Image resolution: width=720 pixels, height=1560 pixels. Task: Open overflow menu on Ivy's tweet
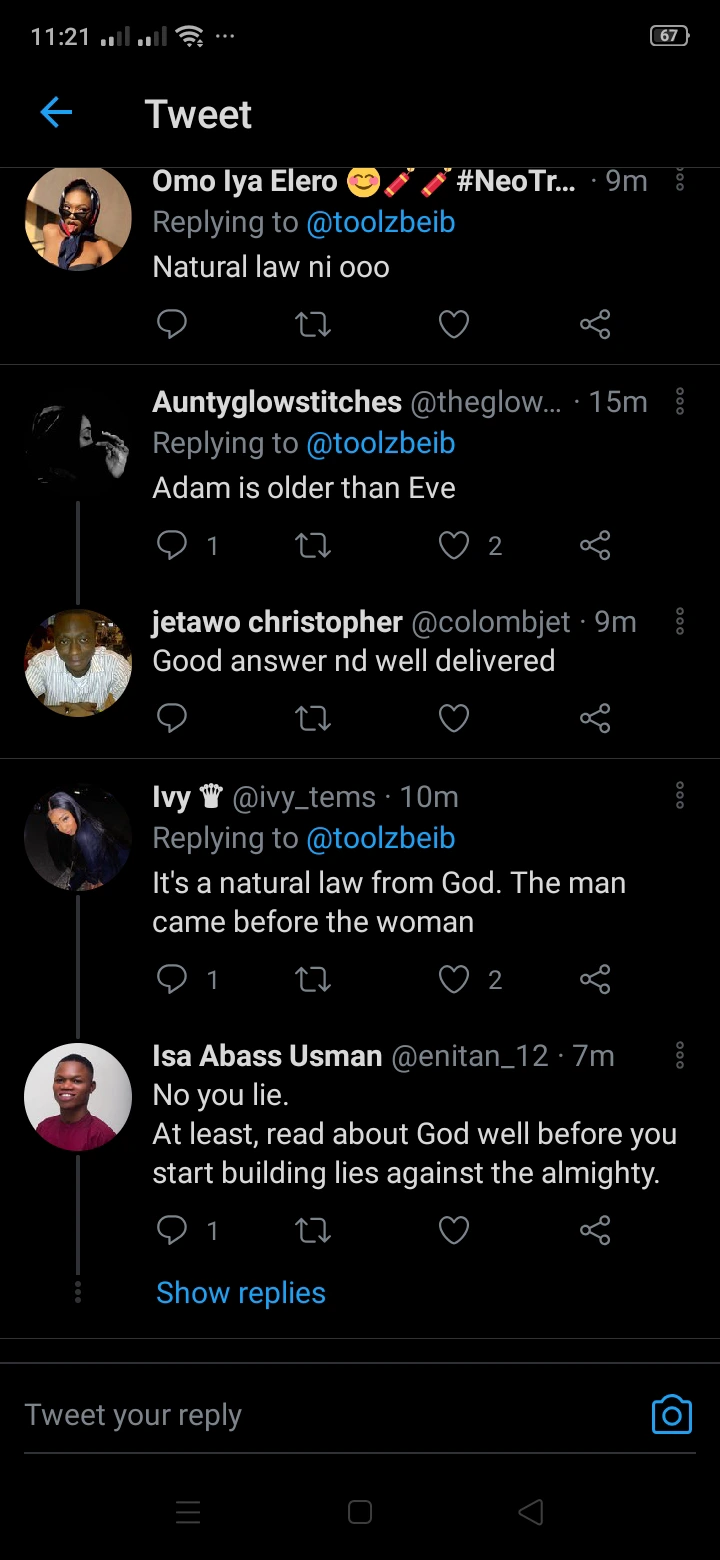pyautogui.click(x=680, y=796)
